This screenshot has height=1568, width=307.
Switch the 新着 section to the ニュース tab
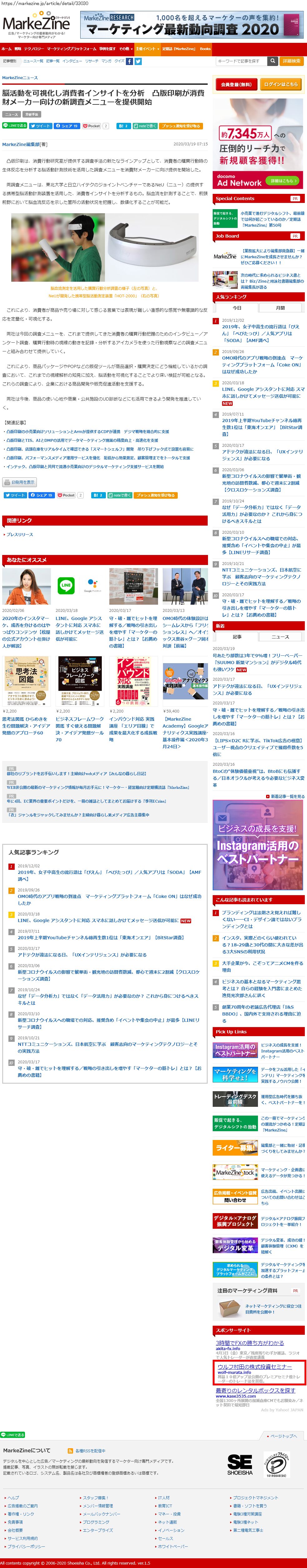click(x=280, y=637)
